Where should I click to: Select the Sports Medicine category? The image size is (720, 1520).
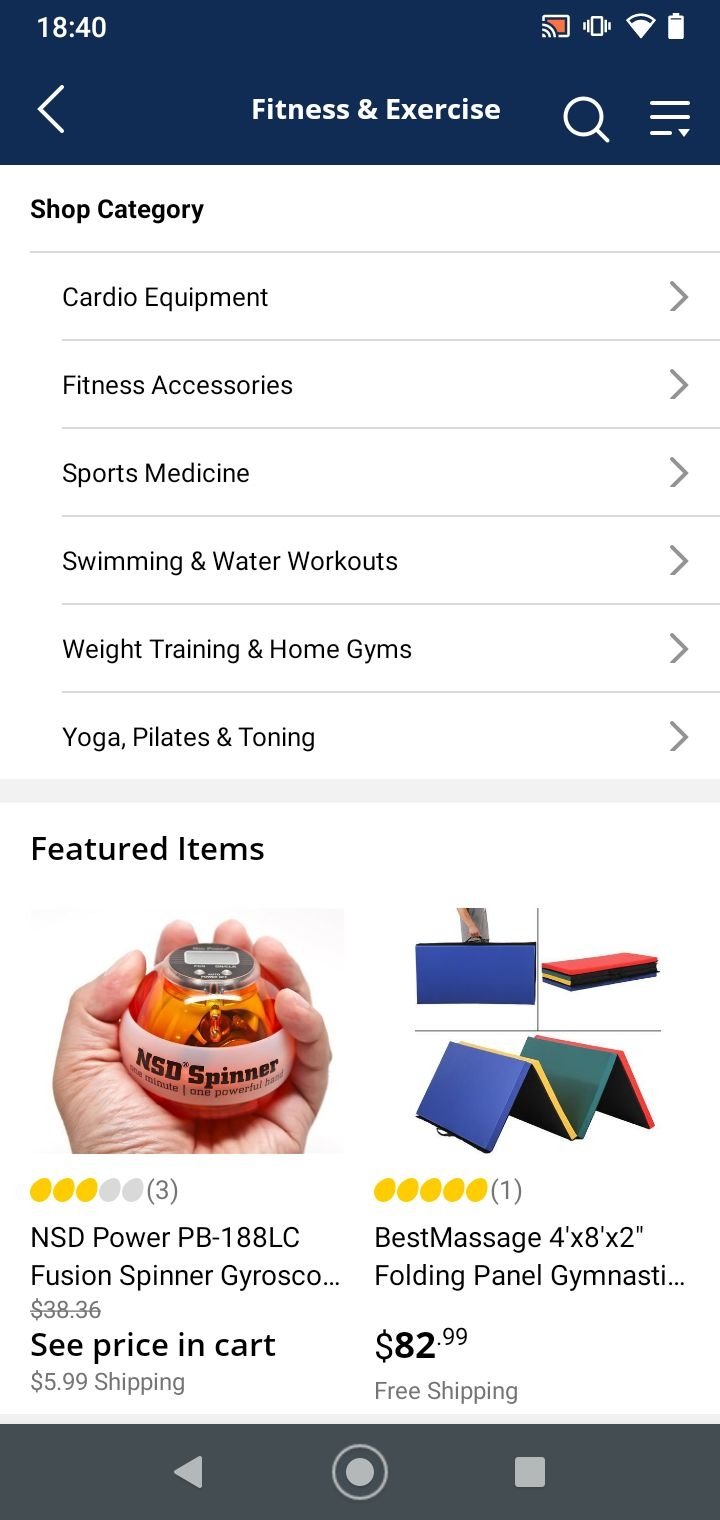[x=375, y=473]
